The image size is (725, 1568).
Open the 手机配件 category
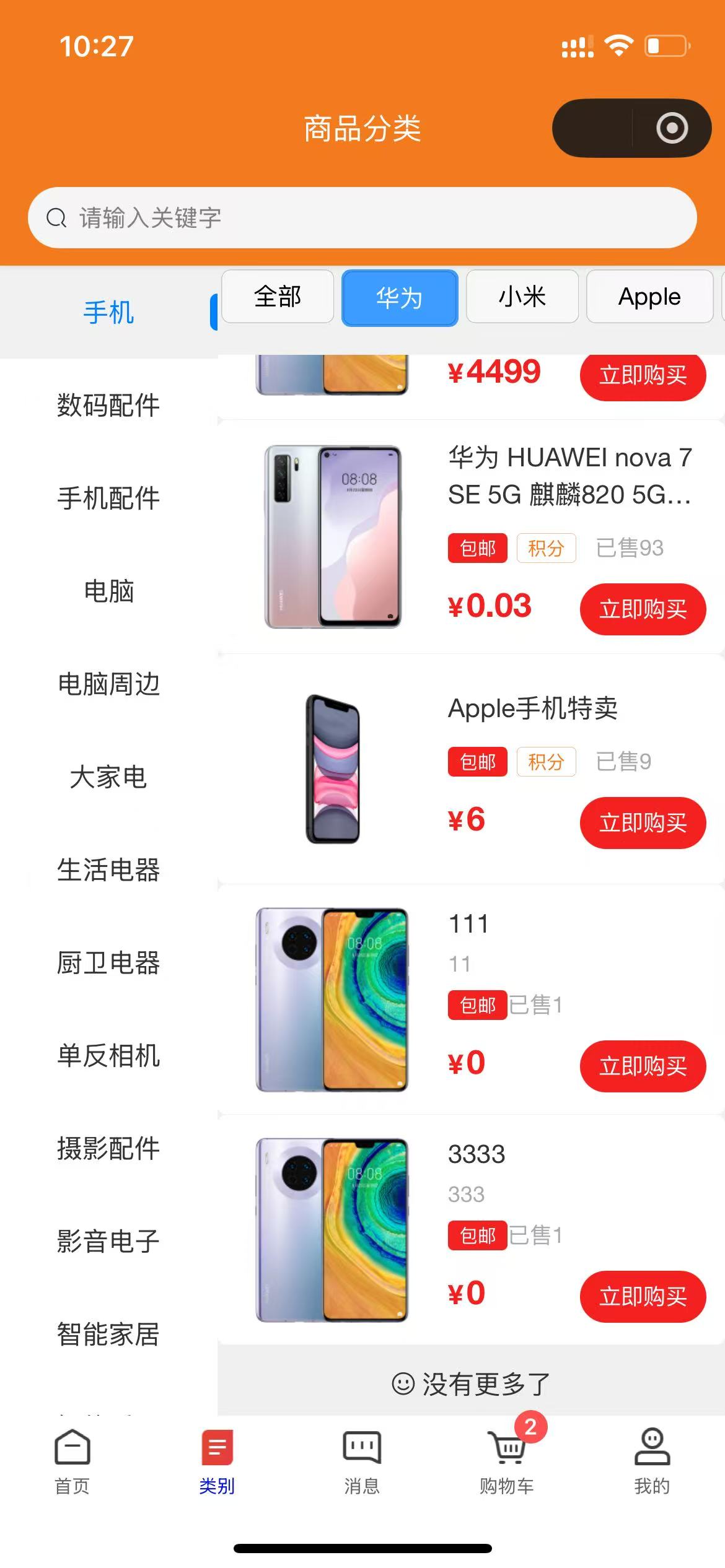[x=108, y=499]
